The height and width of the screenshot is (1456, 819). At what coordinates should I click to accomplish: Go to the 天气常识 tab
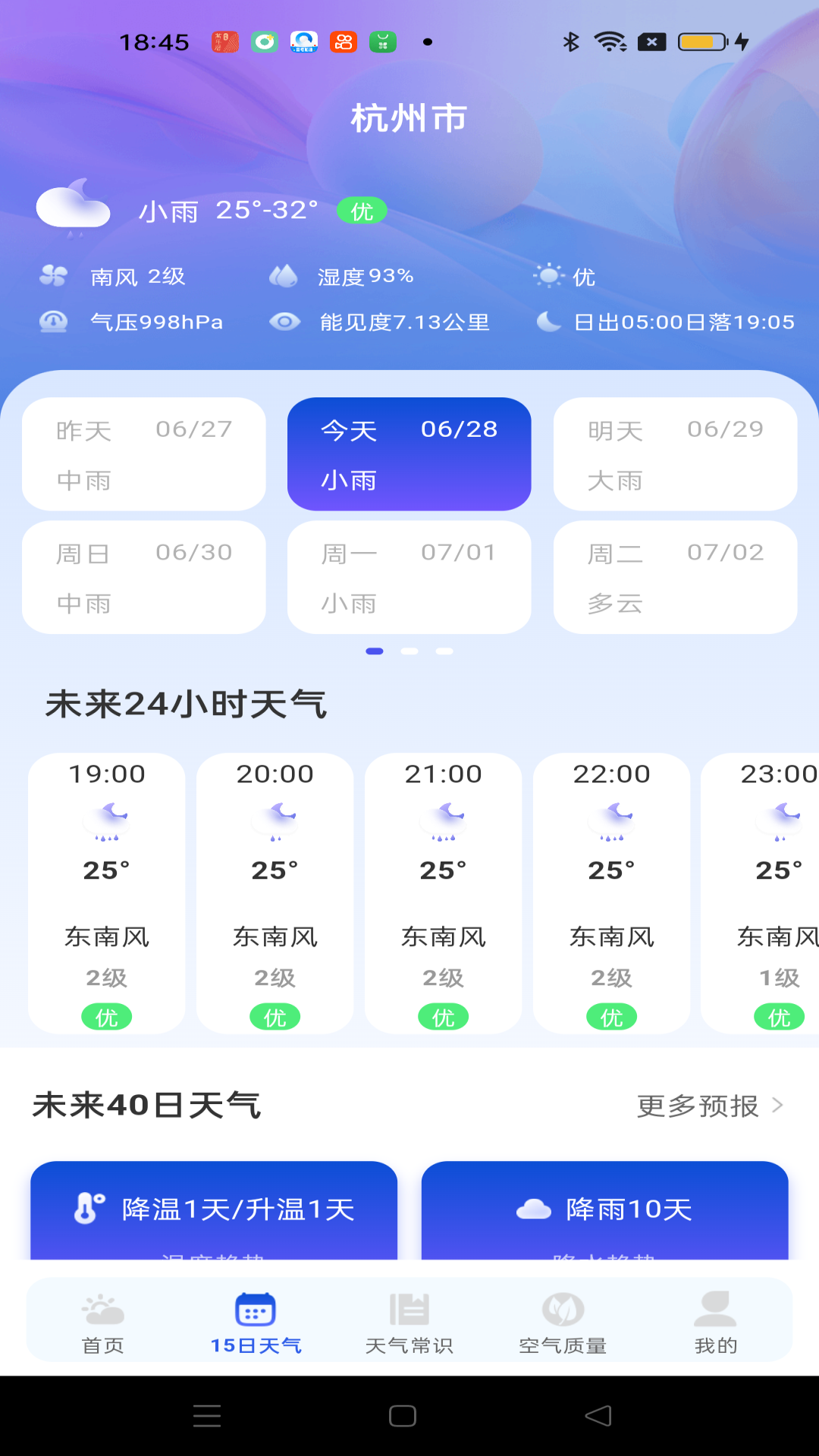409,1323
